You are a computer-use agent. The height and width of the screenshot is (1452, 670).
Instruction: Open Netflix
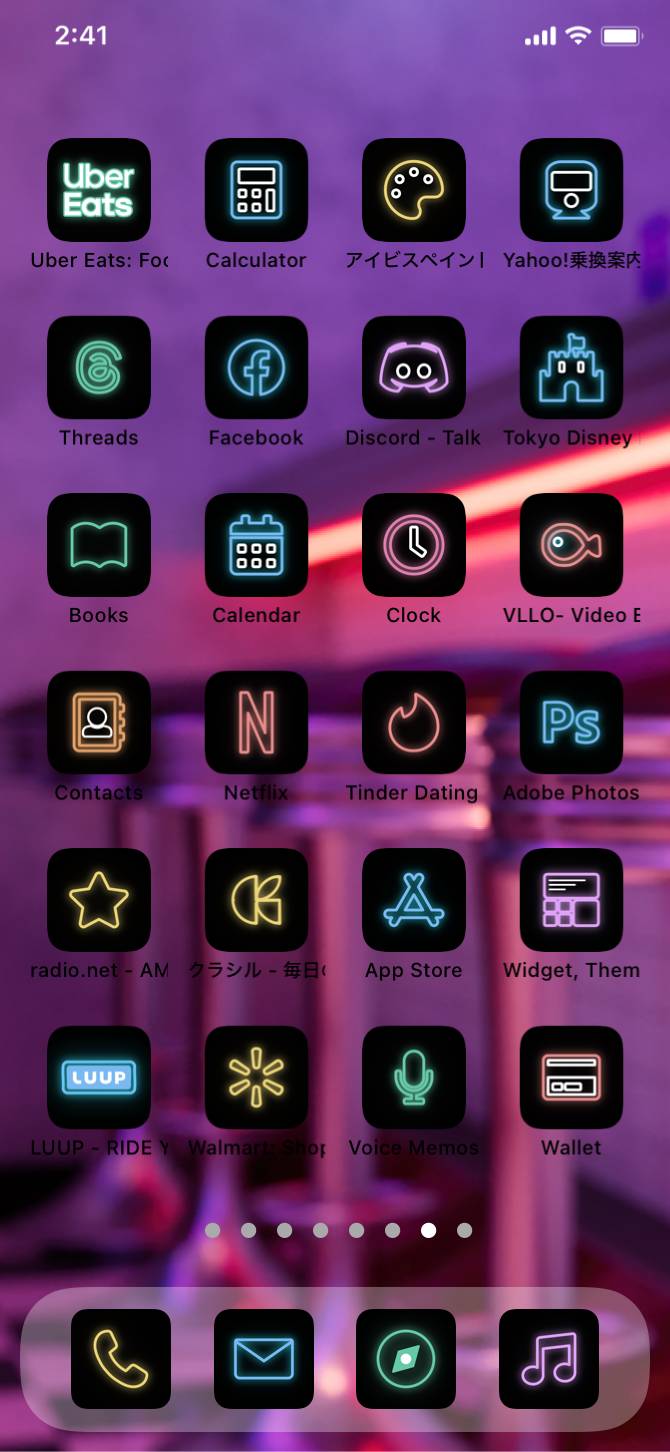pos(256,723)
